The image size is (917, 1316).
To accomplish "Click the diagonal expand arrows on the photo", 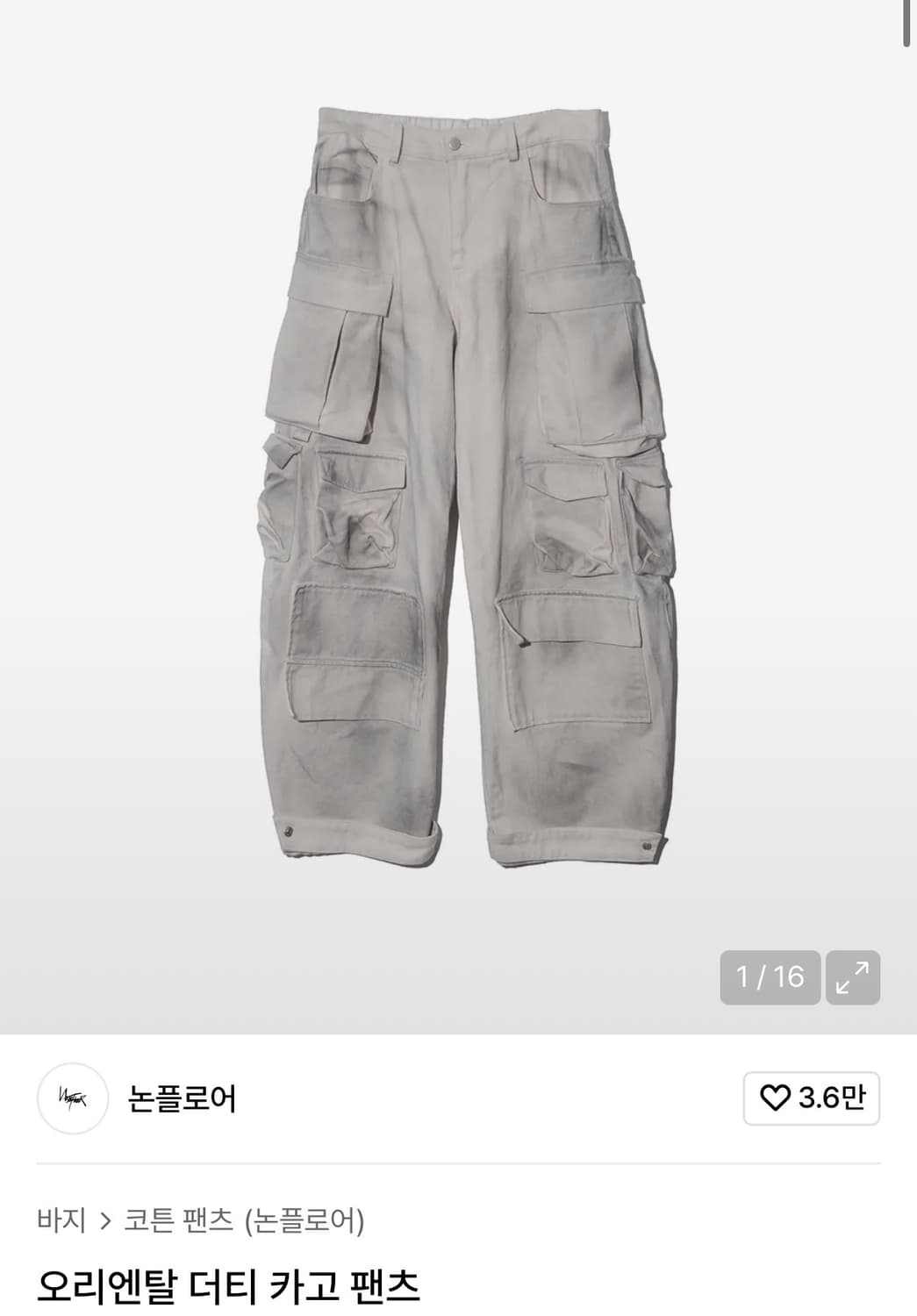I will [853, 976].
